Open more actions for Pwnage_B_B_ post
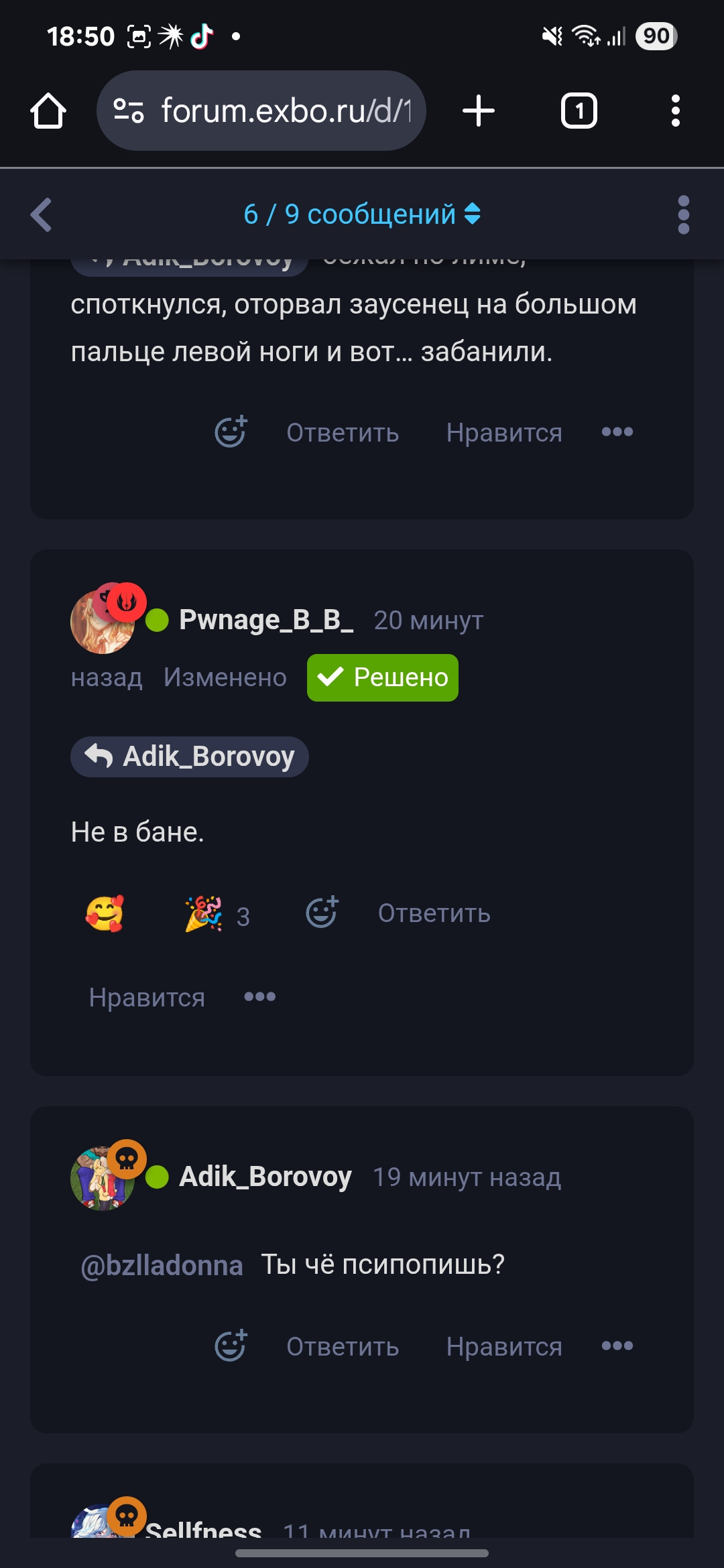 tap(259, 997)
